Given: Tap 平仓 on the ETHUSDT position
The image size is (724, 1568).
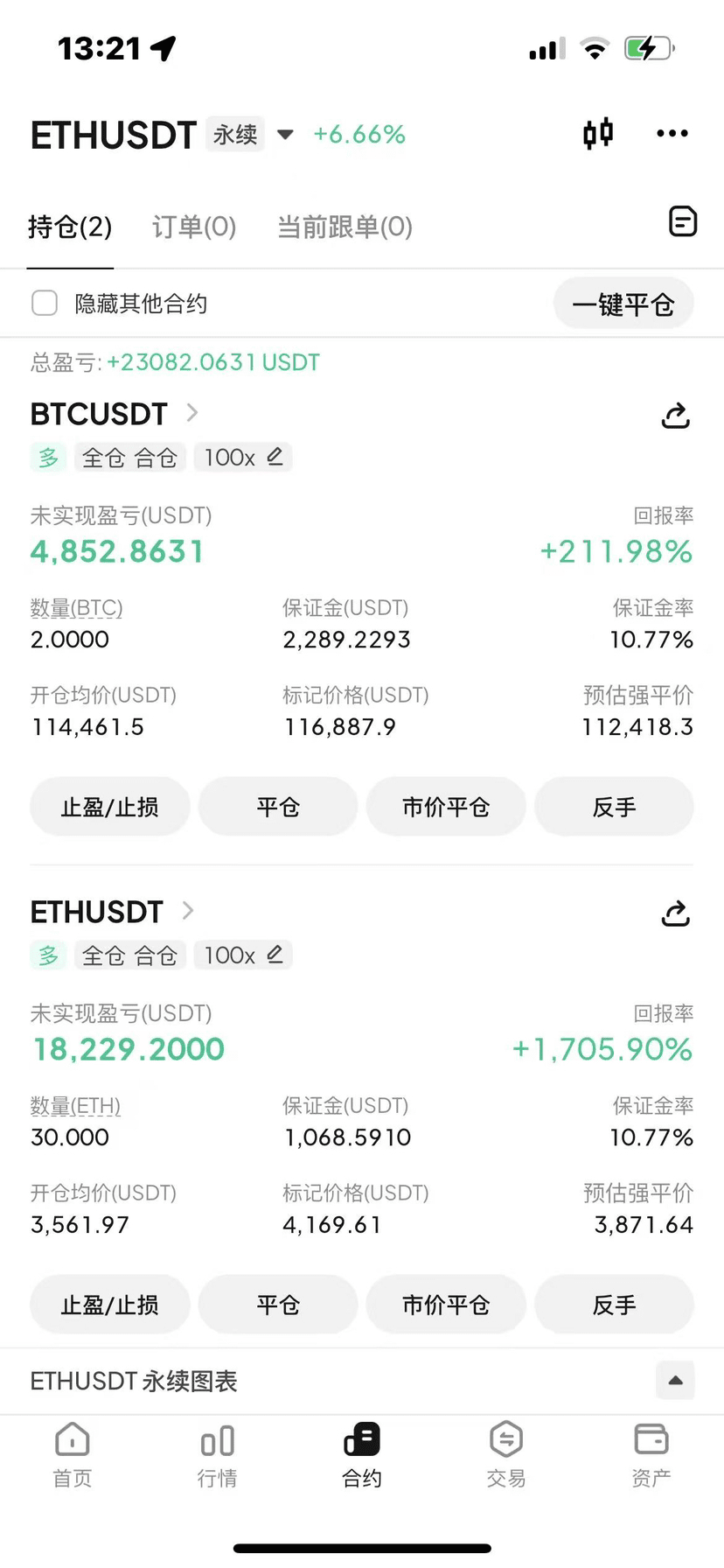Looking at the screenshot, I should [278, 1305].
